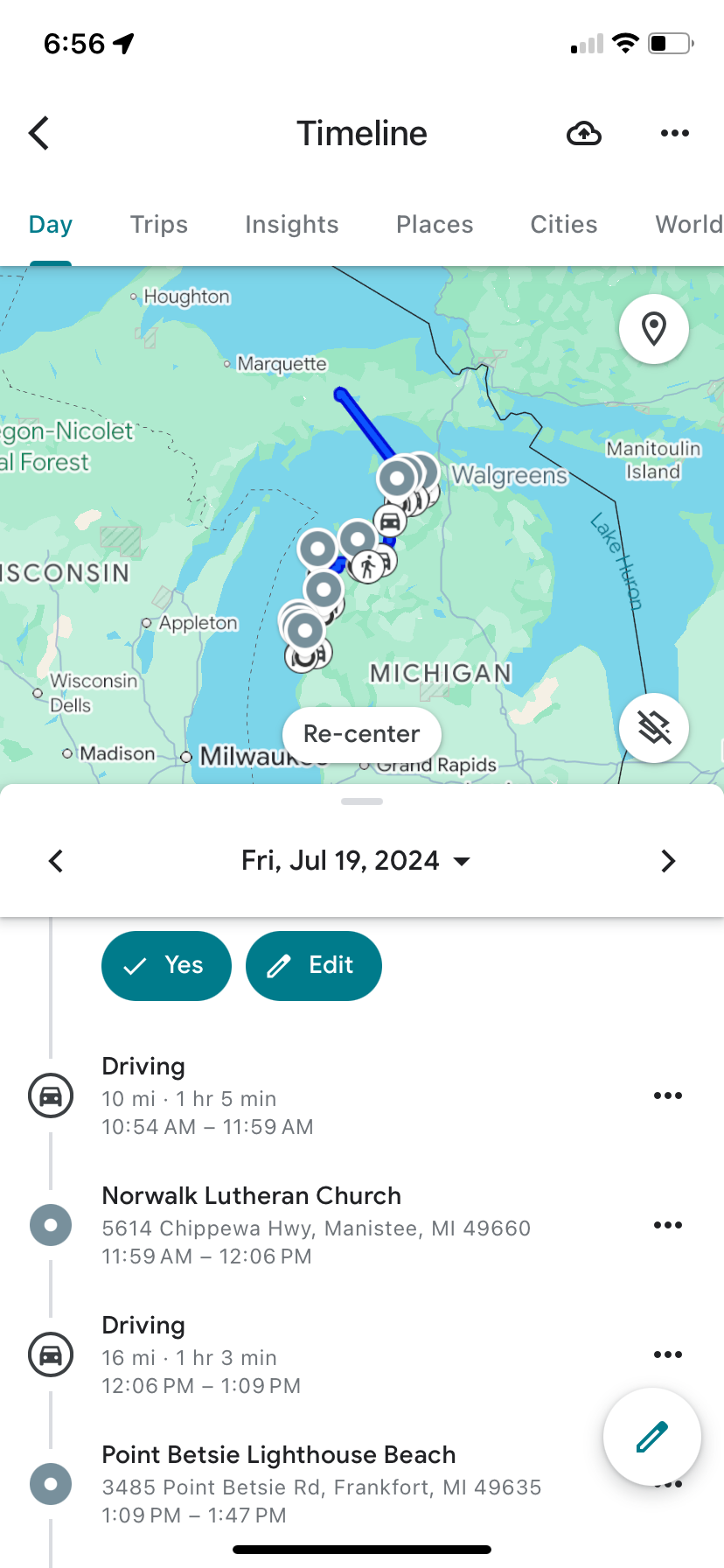Open the Places tab

[435, 225]
